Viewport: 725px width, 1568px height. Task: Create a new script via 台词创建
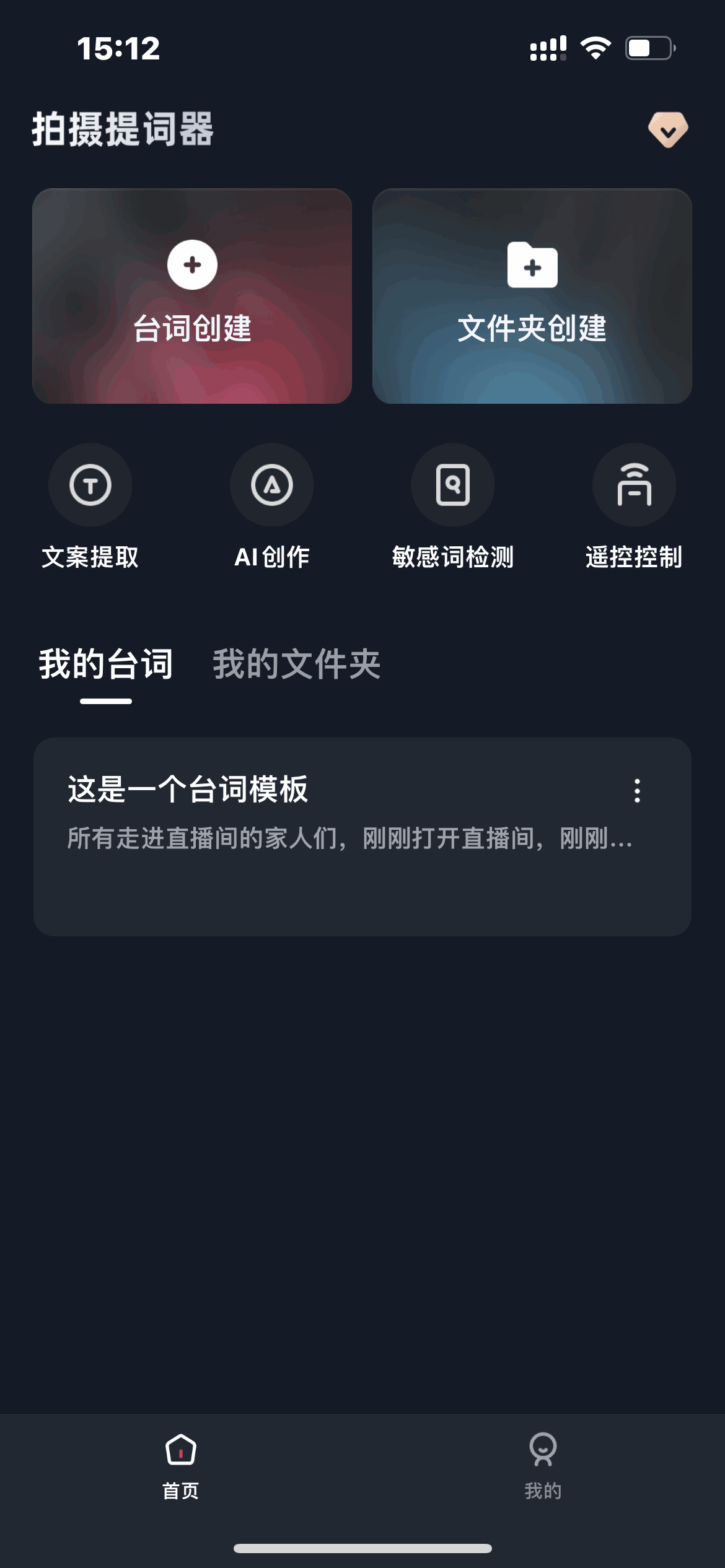click(x=192, y=296)
